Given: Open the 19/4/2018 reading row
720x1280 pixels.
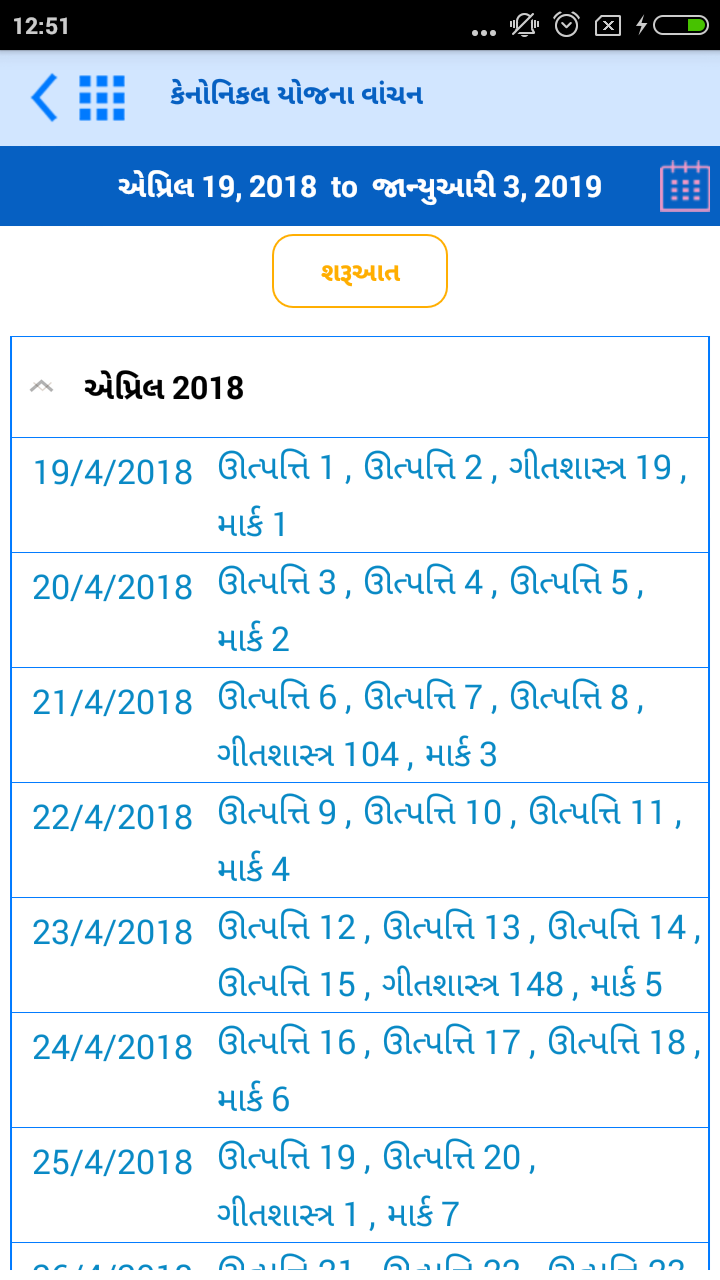Looking at the screenshot, I should coord(360,495).
